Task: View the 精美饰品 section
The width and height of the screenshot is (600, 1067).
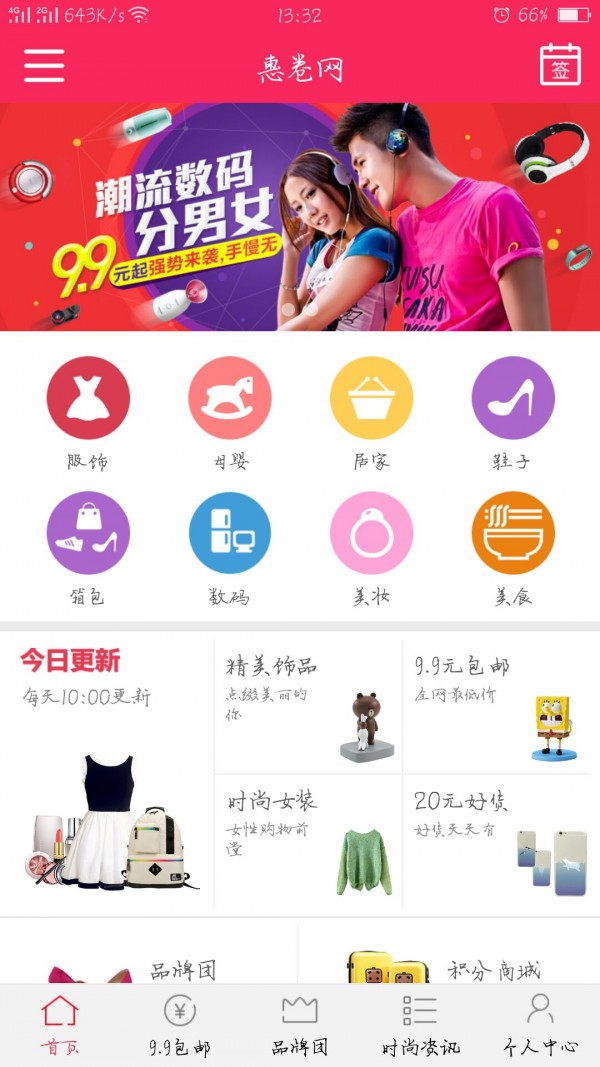Action: tap(308, 706)
